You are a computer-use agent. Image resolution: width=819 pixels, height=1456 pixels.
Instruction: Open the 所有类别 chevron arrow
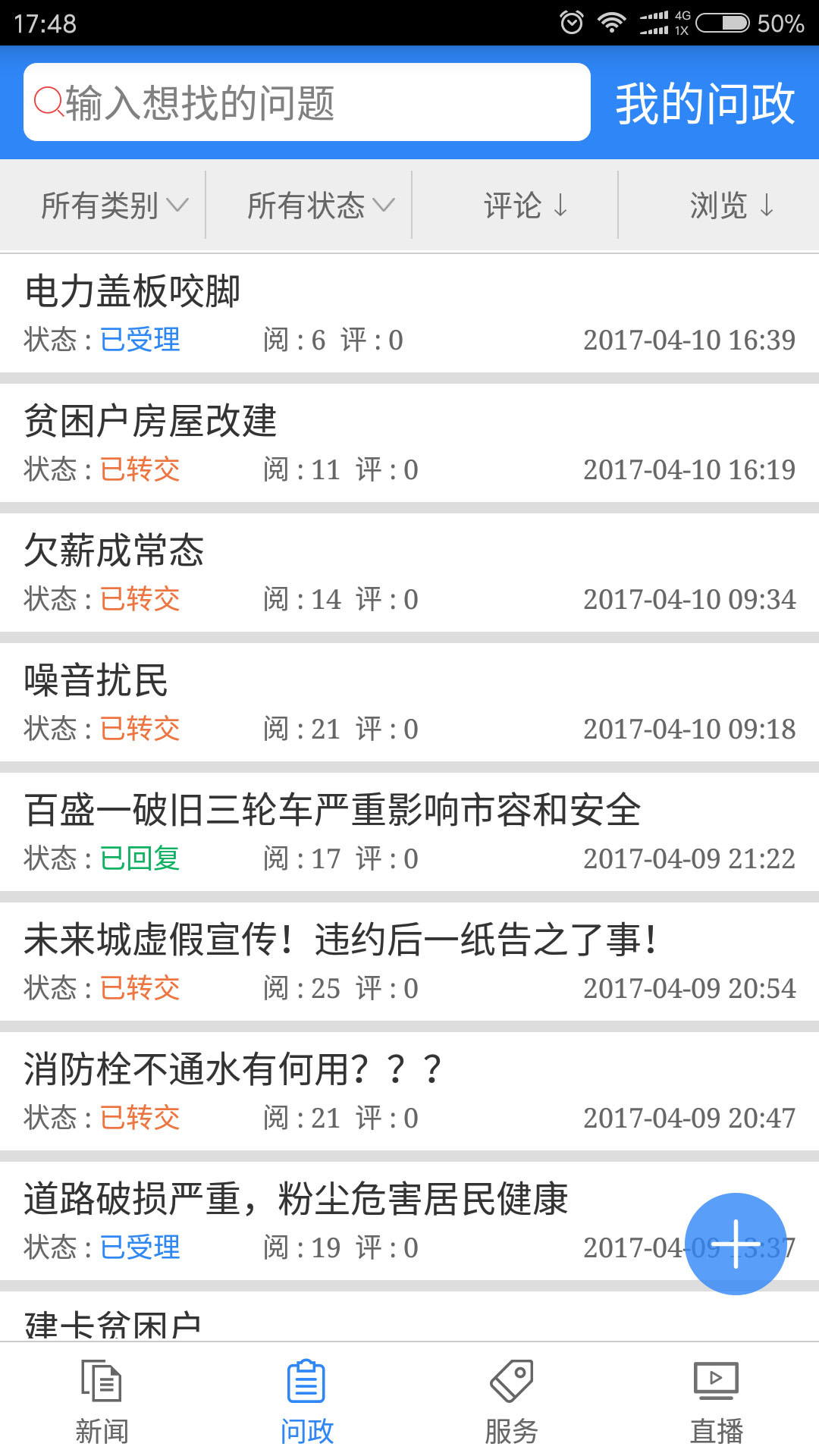(x=177, y=205)
